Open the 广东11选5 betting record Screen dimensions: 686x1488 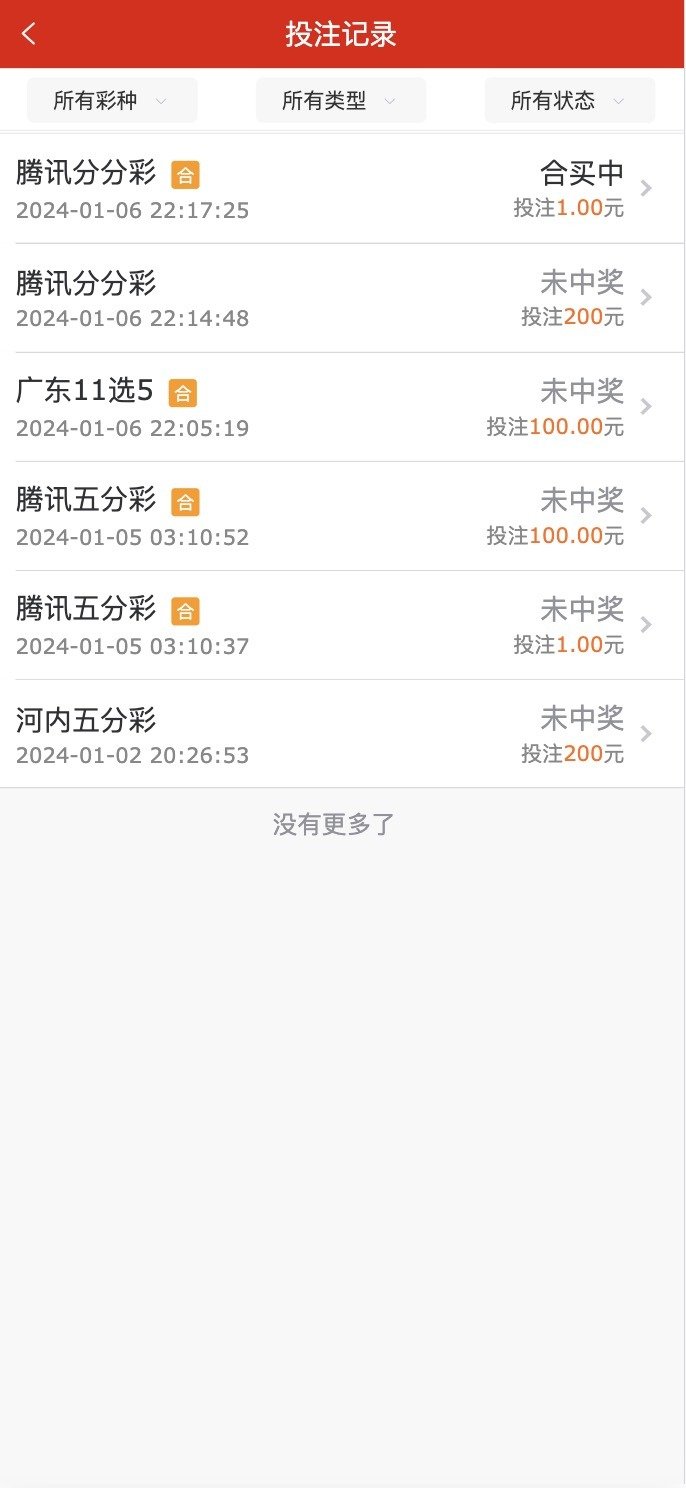342,407
